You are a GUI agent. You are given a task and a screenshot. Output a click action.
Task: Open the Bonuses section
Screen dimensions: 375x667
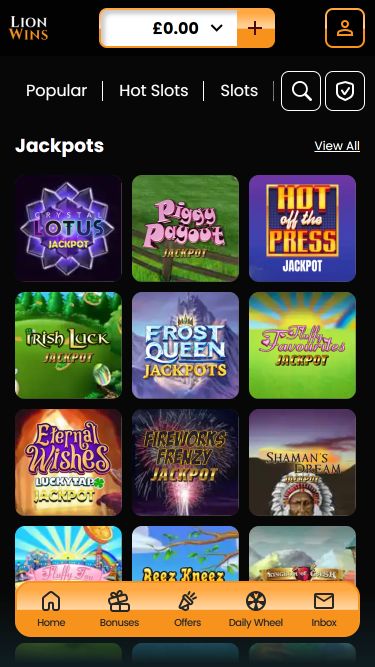pyautogui.click(x=119, y=609)
